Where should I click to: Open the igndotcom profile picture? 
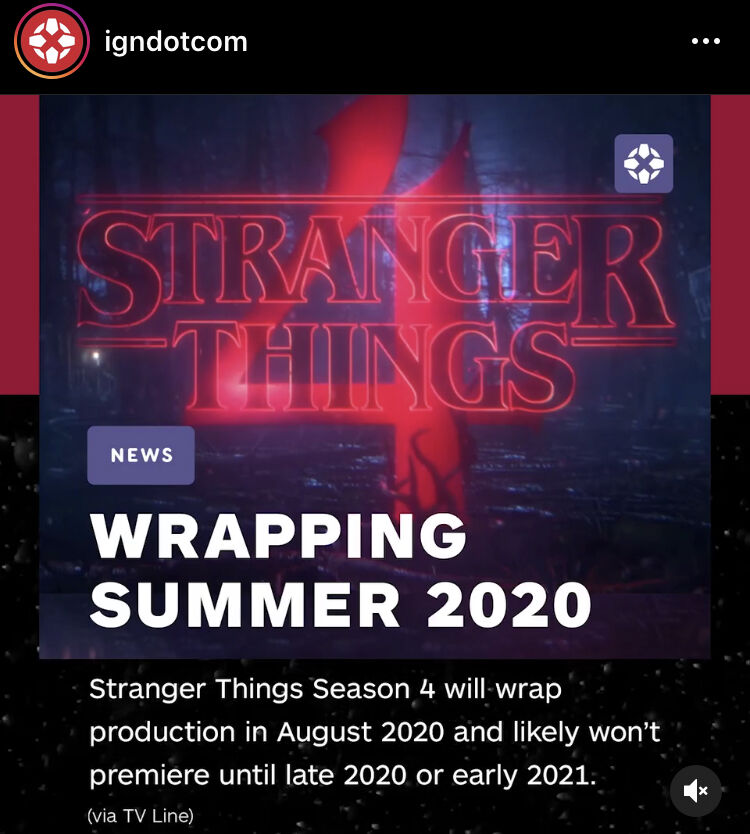[x=51, y=42]
